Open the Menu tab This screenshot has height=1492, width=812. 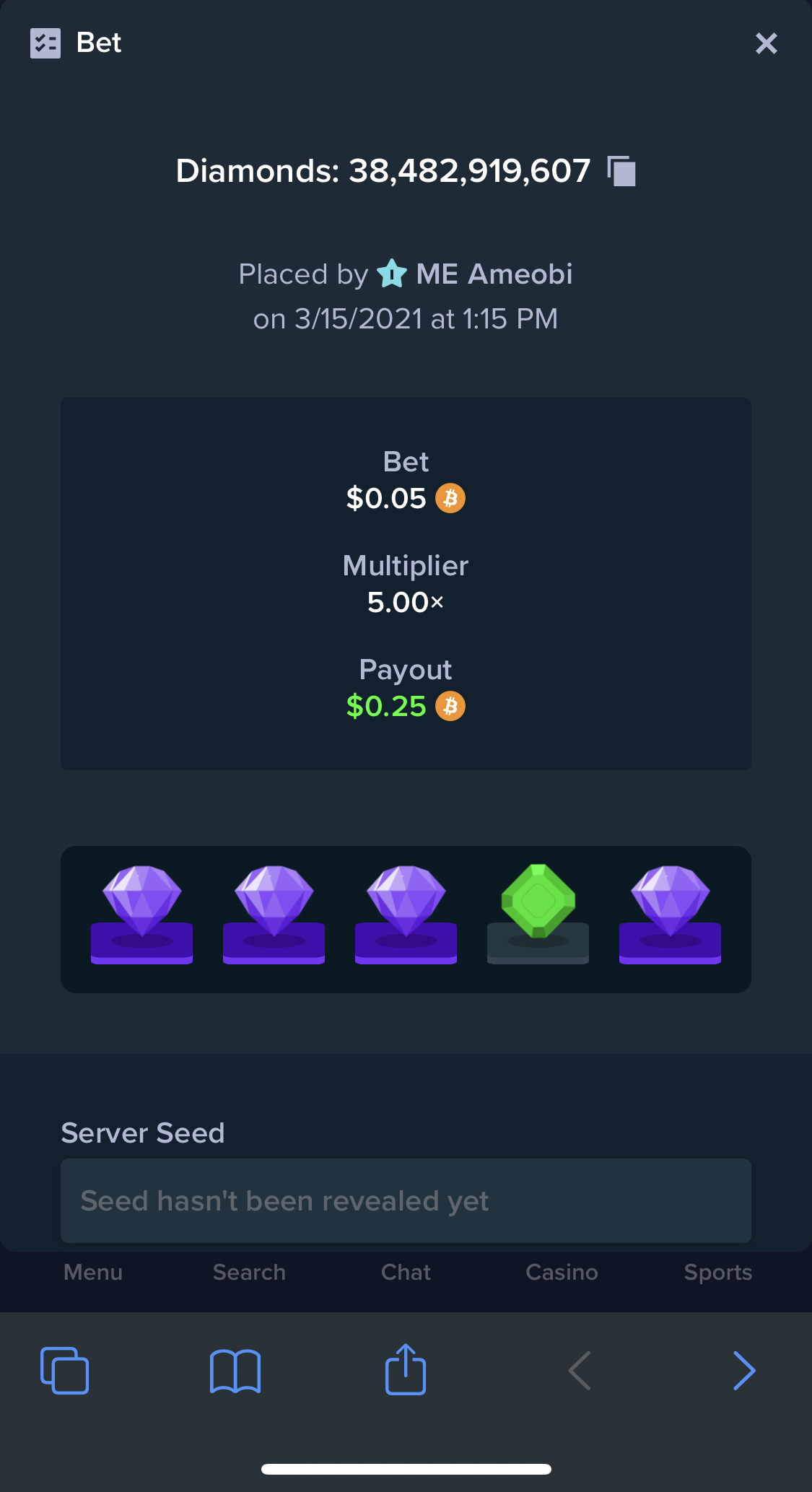tap(93, 1272)
